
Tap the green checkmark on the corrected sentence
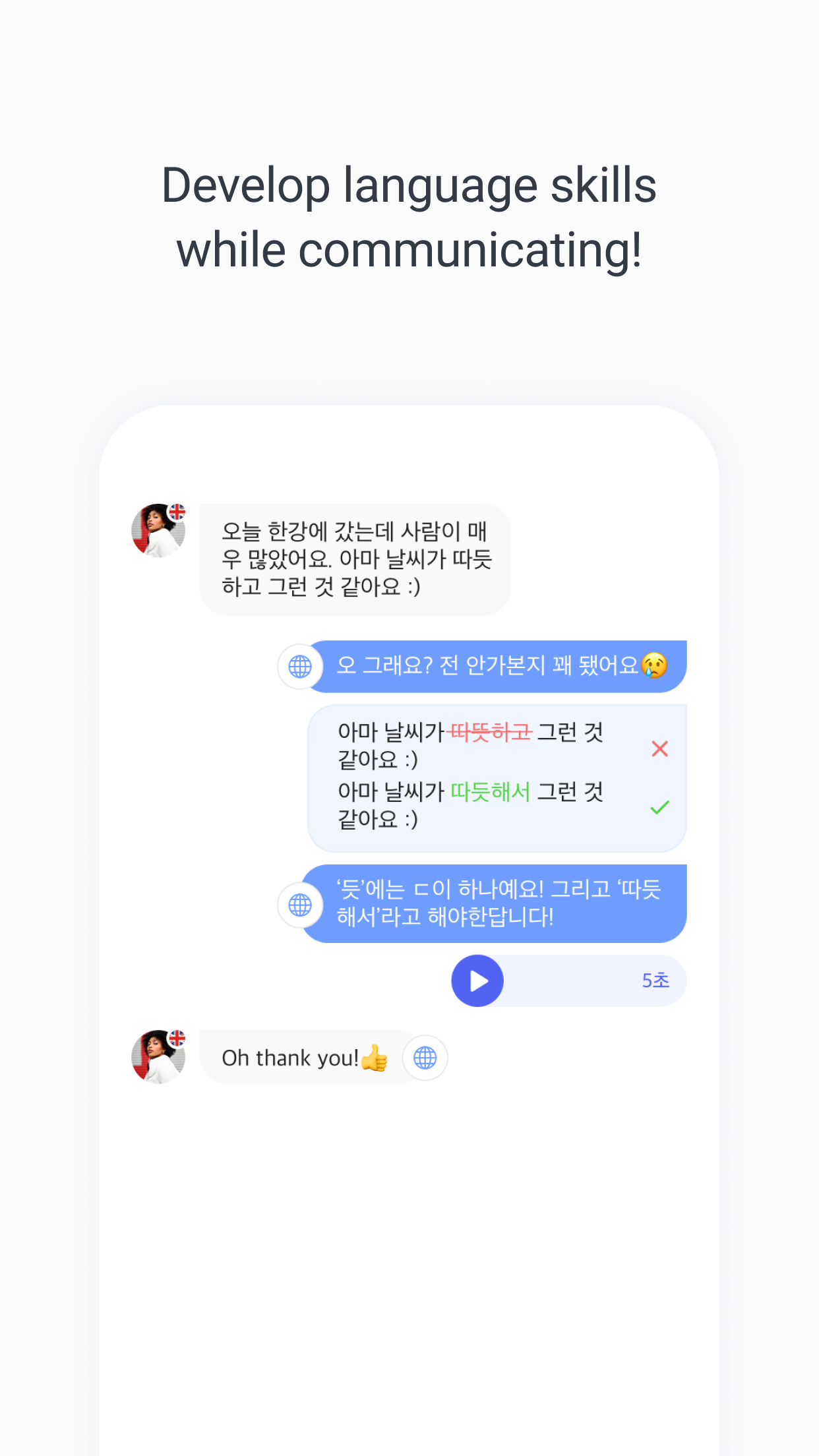coord(659,808)
